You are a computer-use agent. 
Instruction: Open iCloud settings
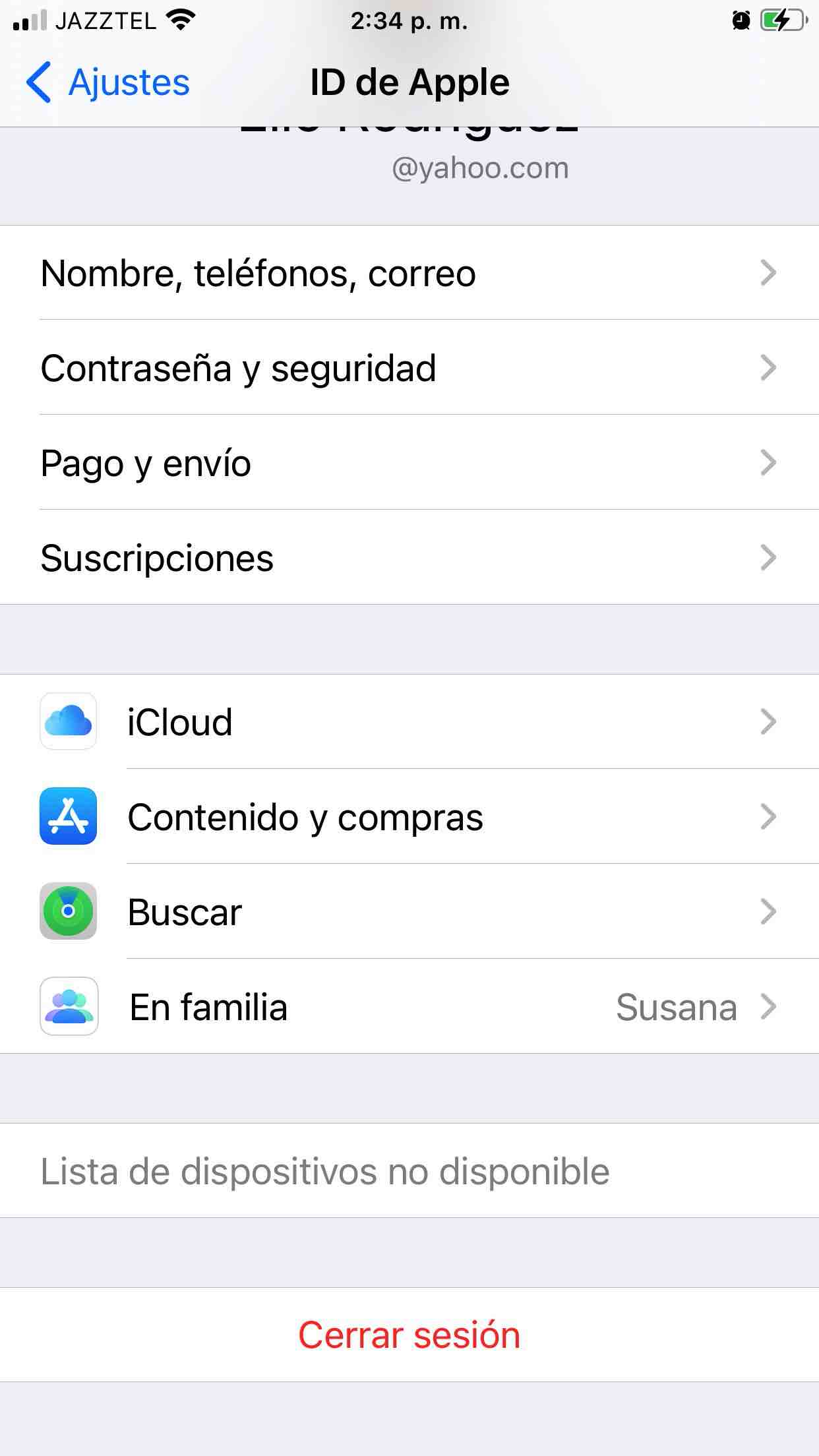coord(409,721)
